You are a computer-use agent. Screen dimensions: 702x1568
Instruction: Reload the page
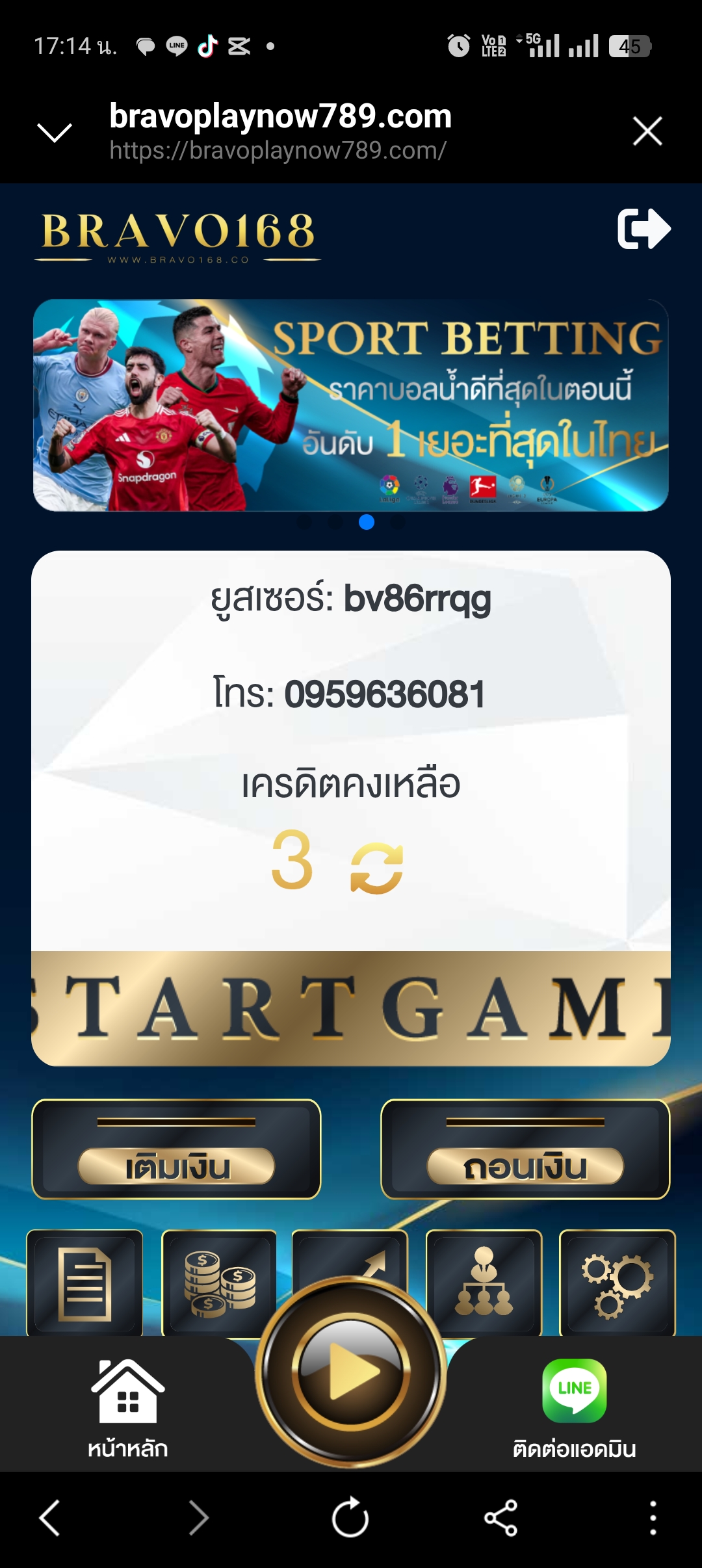pyautogui.click(x=350, y=1519)
